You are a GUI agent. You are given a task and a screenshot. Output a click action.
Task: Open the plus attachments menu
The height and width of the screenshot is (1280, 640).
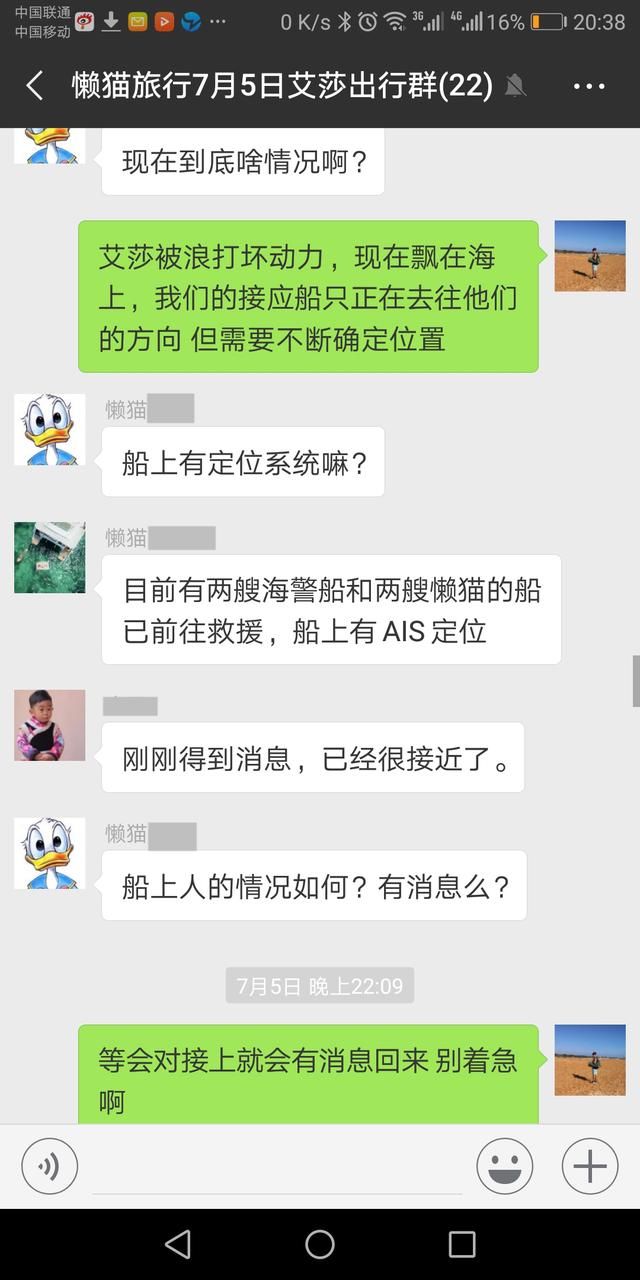[x=590, y=1166]
